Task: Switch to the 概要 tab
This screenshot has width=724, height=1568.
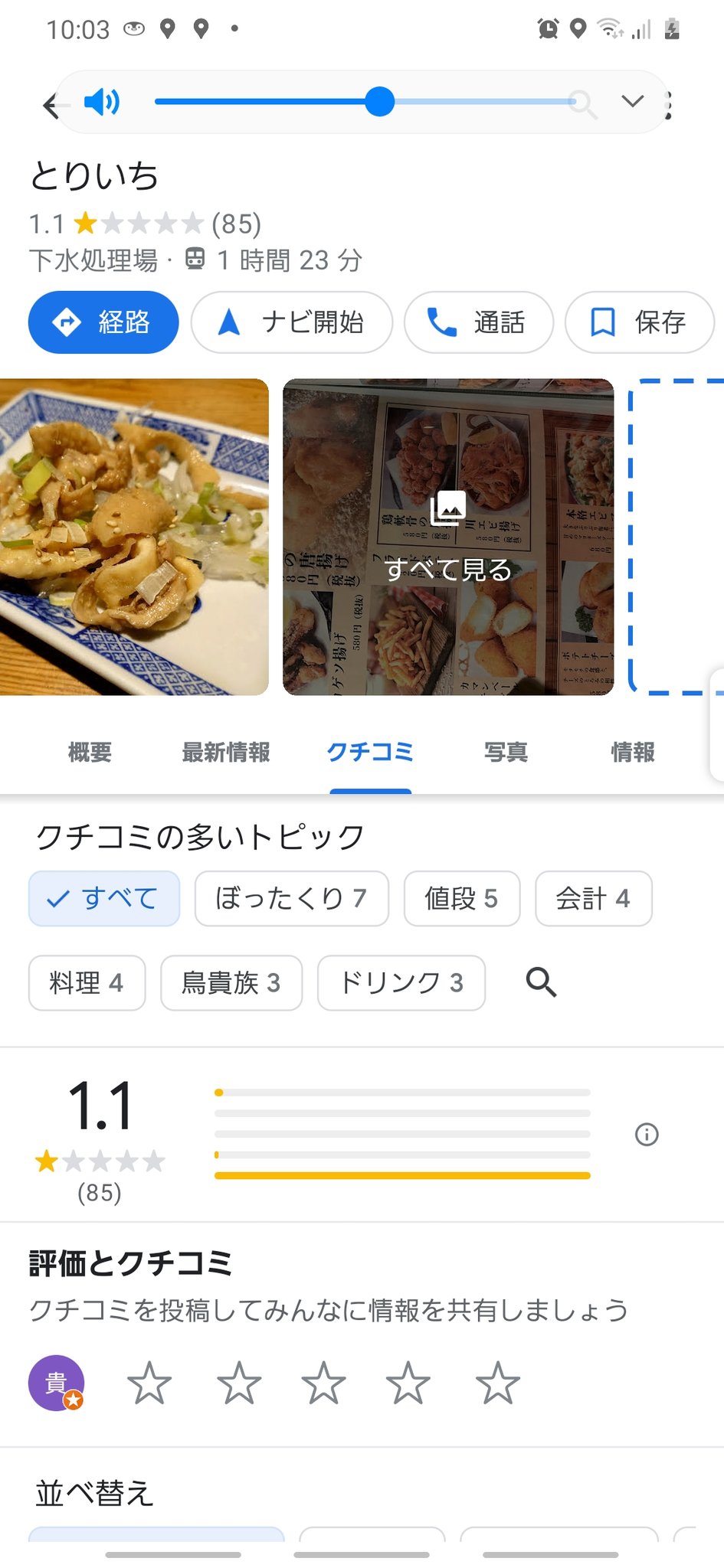Action: (90, 753)
